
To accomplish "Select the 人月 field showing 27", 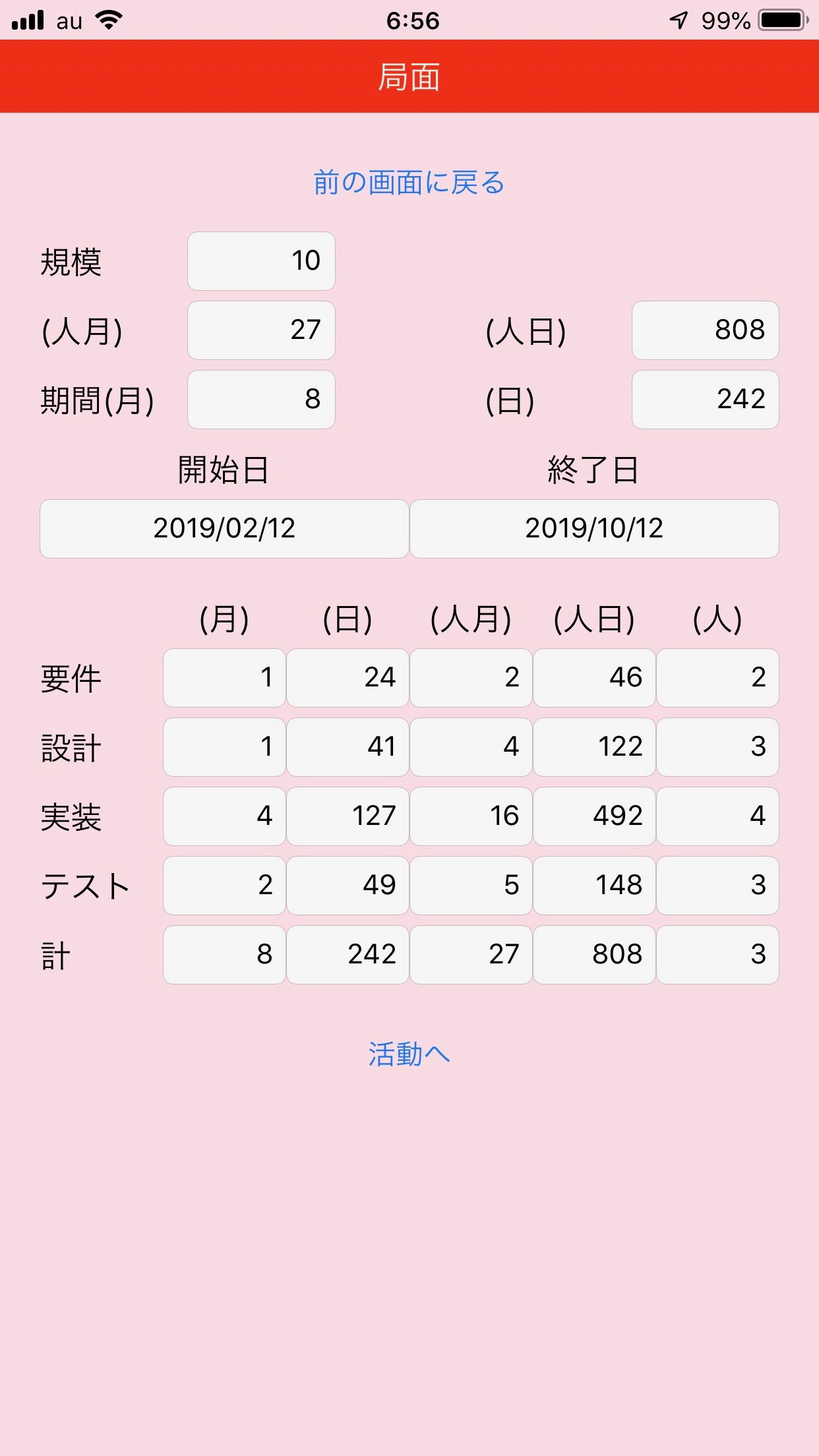I will (261, 330).
